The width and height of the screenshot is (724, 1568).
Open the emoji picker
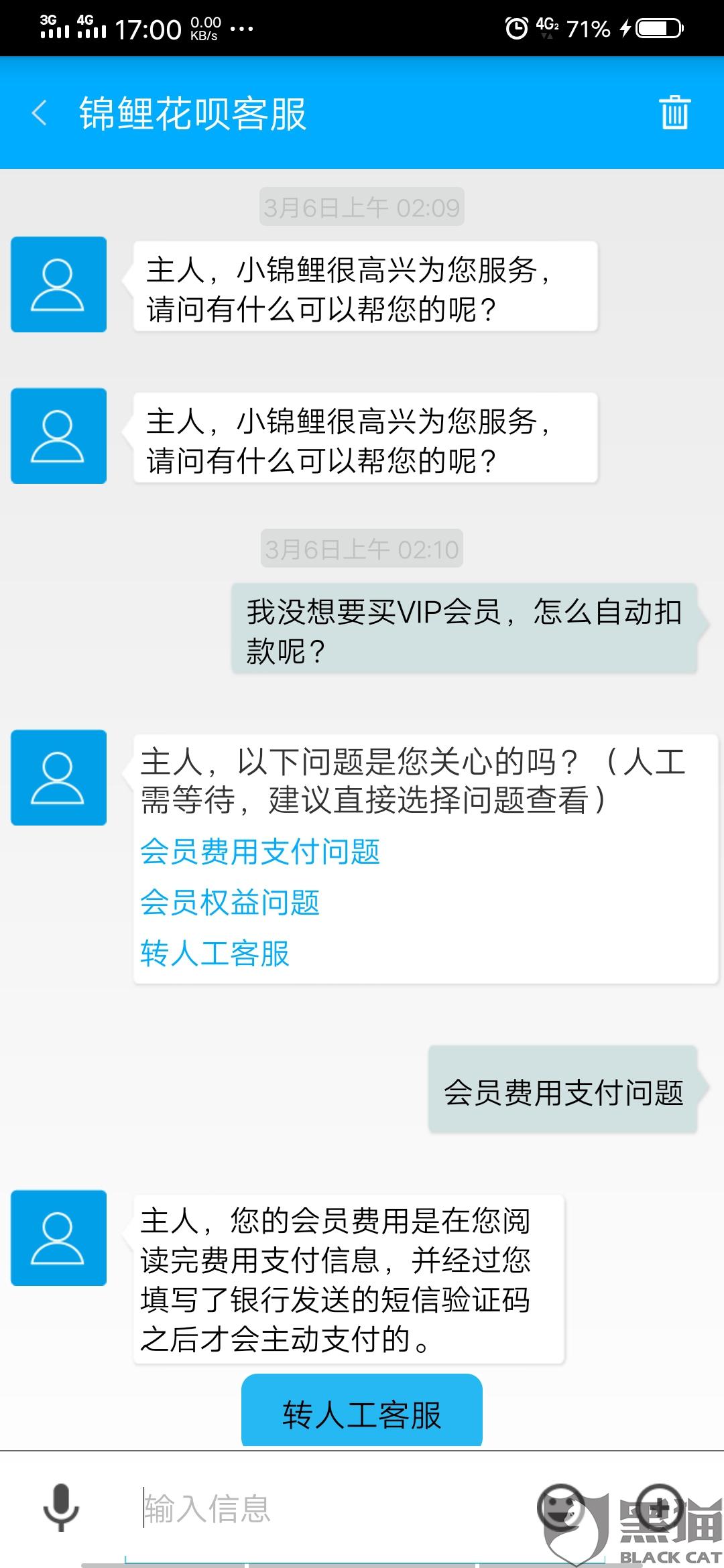[x=562, y=1507]
